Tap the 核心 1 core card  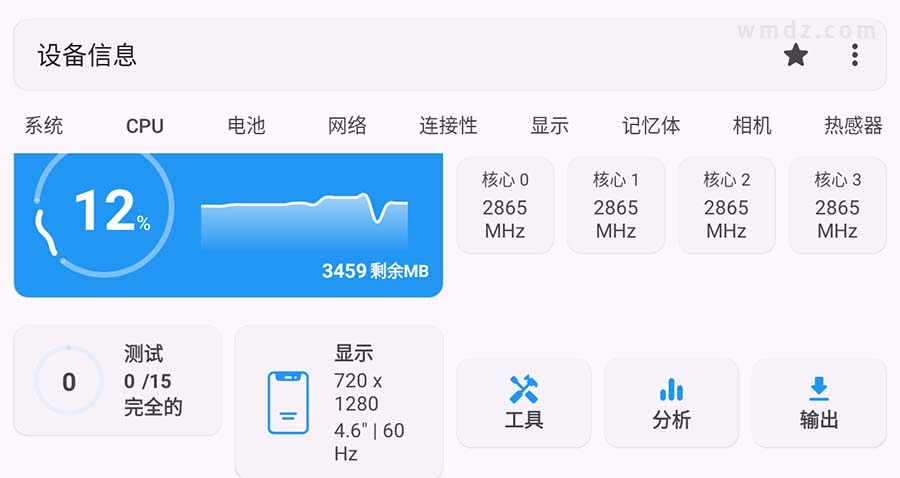click(x=616, y=205)
